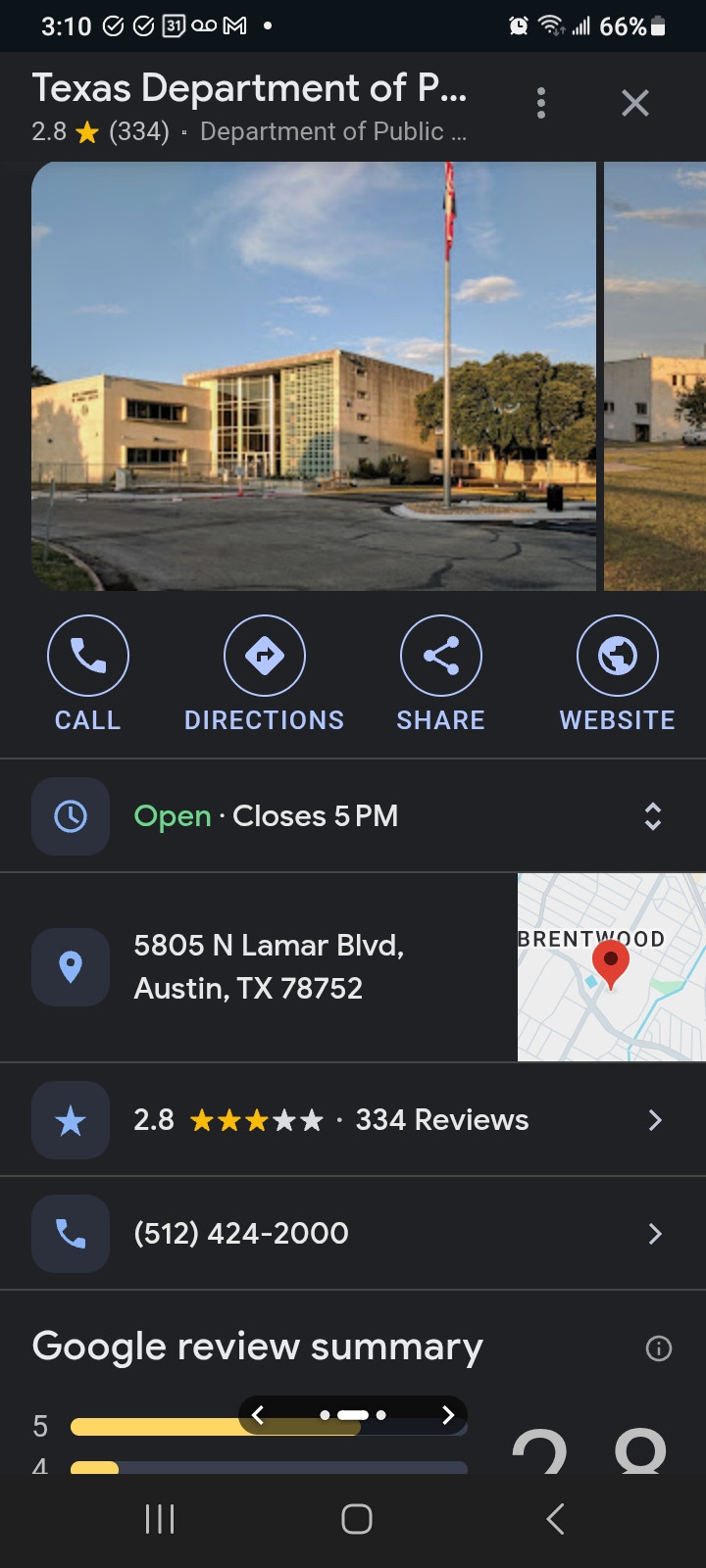Call the Texas Department of Public Safety
Viewport: 706px width, 1568px height.
point(88,674)
